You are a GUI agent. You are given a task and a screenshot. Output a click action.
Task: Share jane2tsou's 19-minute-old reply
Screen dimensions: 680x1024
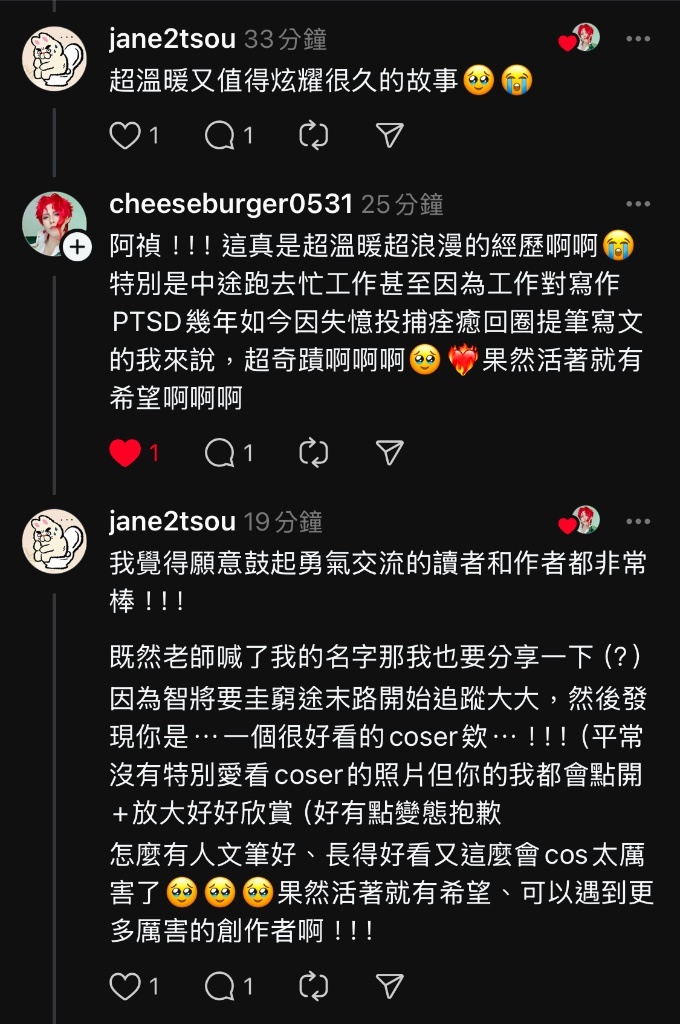pyautogui.click(x=389, y=987)
